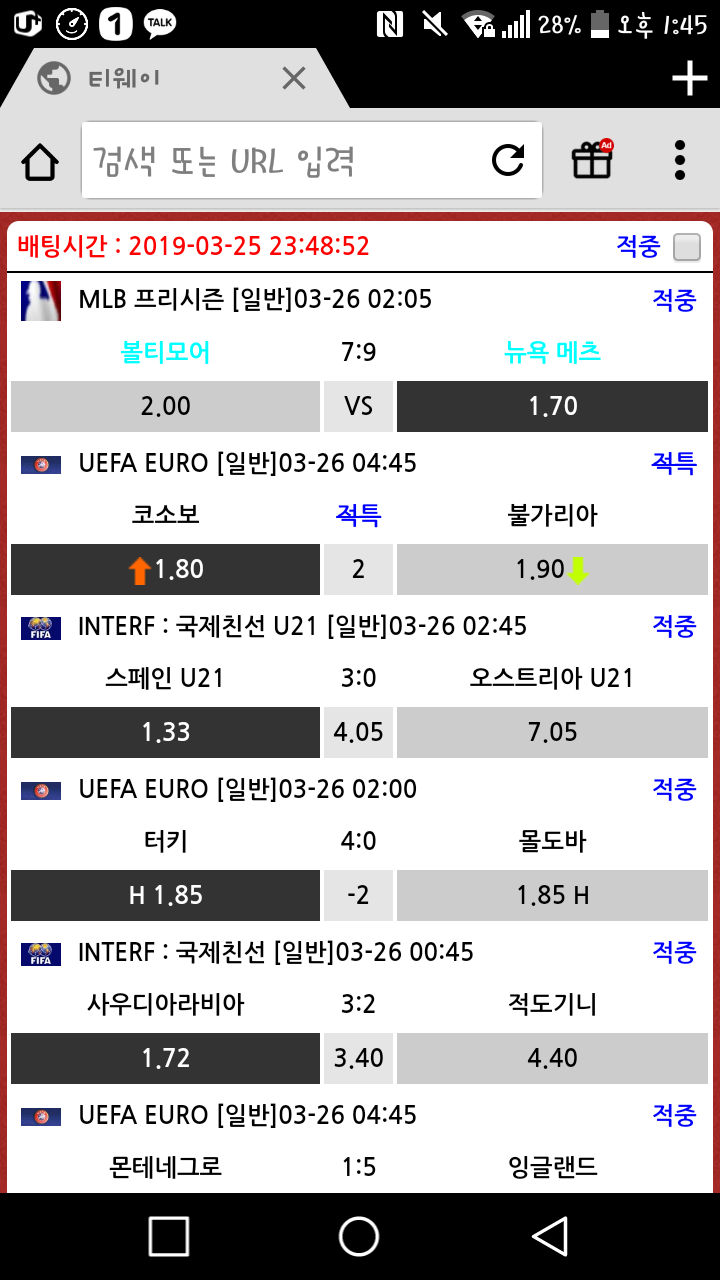Open a new browser tab
The height and width of the screenshot is (1280, 720).
coord(689,78)
